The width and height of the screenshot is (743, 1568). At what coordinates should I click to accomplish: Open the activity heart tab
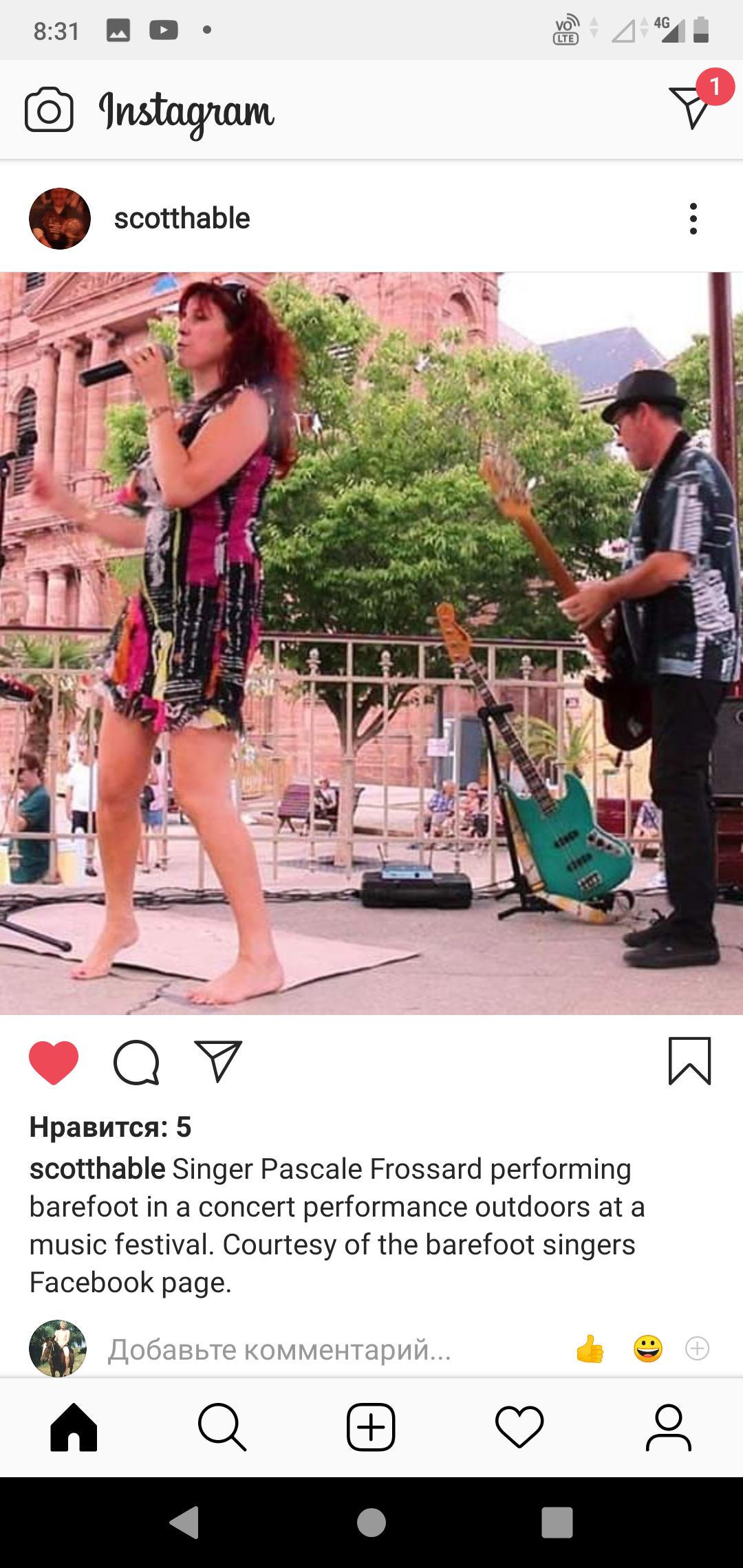point(519,1427)
